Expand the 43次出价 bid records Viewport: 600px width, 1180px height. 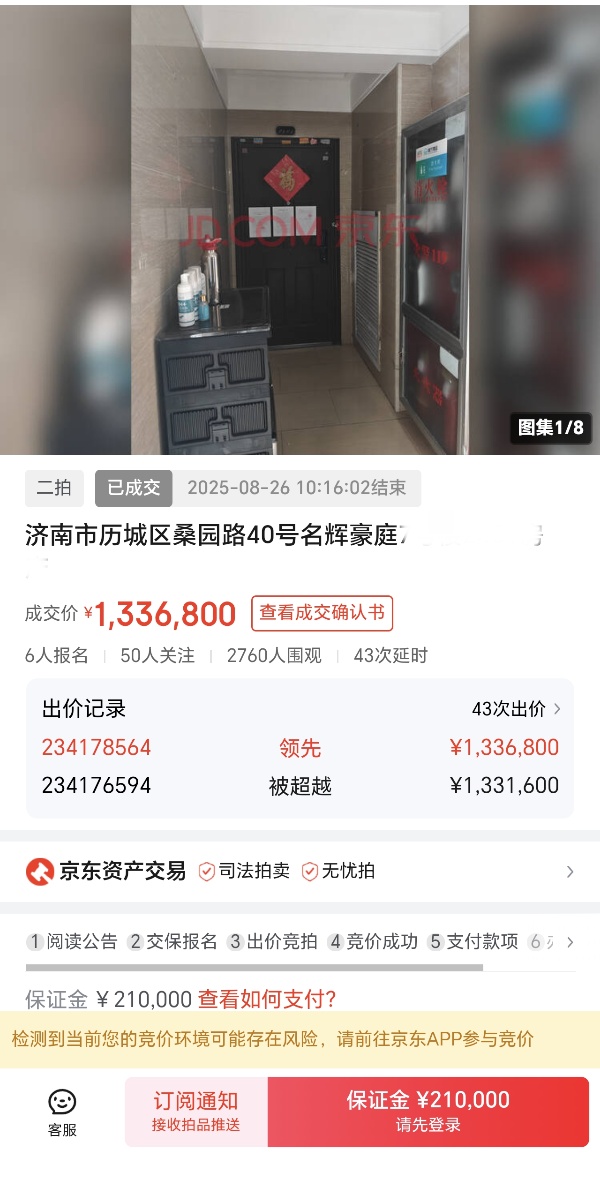pos(516,709)
